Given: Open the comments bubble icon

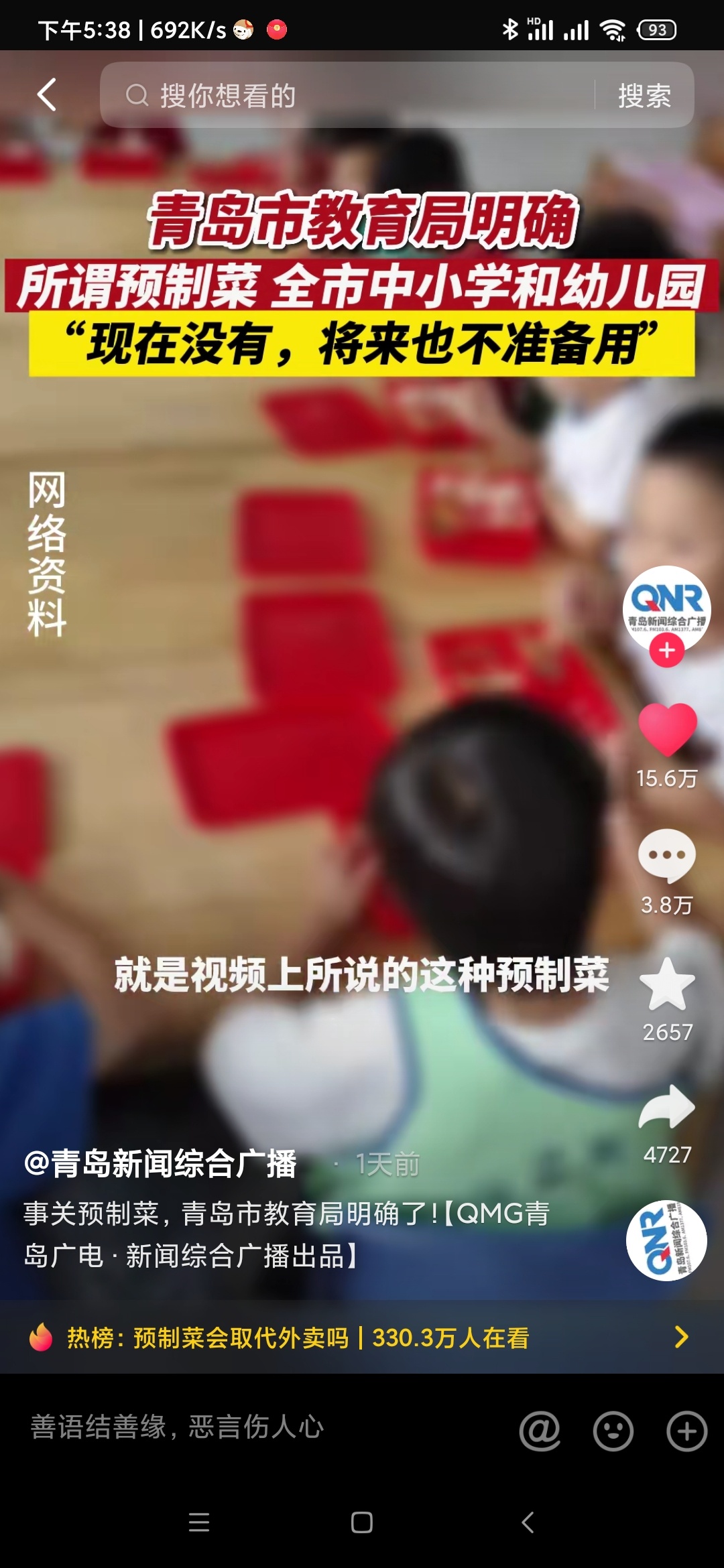Looking at the screenshot, I should [x=666, y=856].
